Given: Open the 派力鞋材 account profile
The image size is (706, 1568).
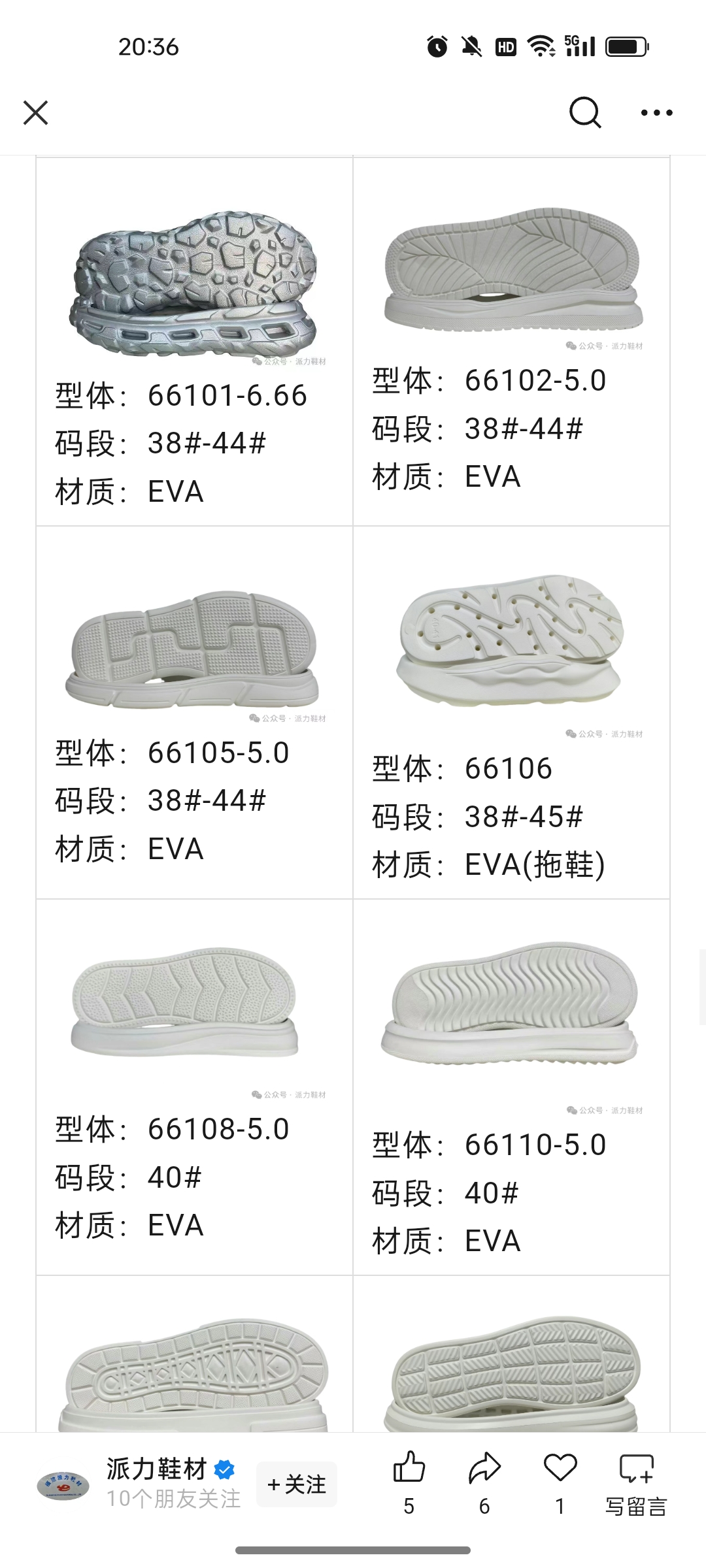Looking at the screenshot, I should 156,1469.
